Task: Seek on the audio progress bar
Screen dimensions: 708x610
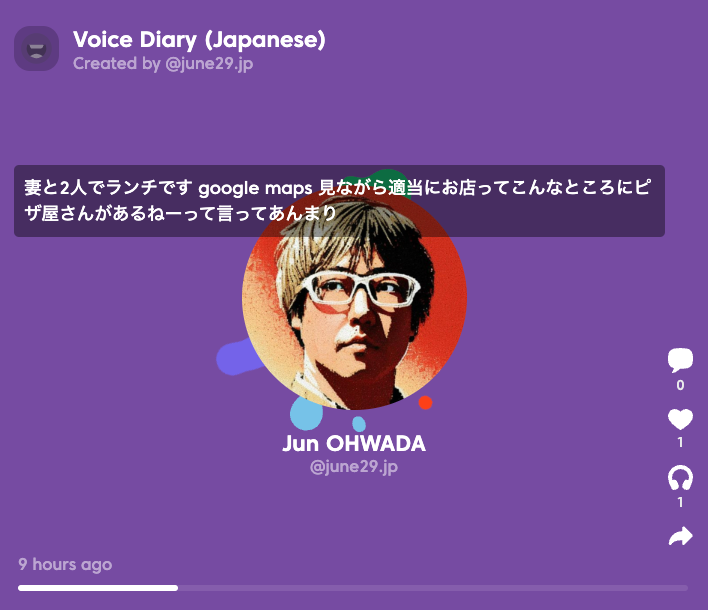Action: [352, 588]
